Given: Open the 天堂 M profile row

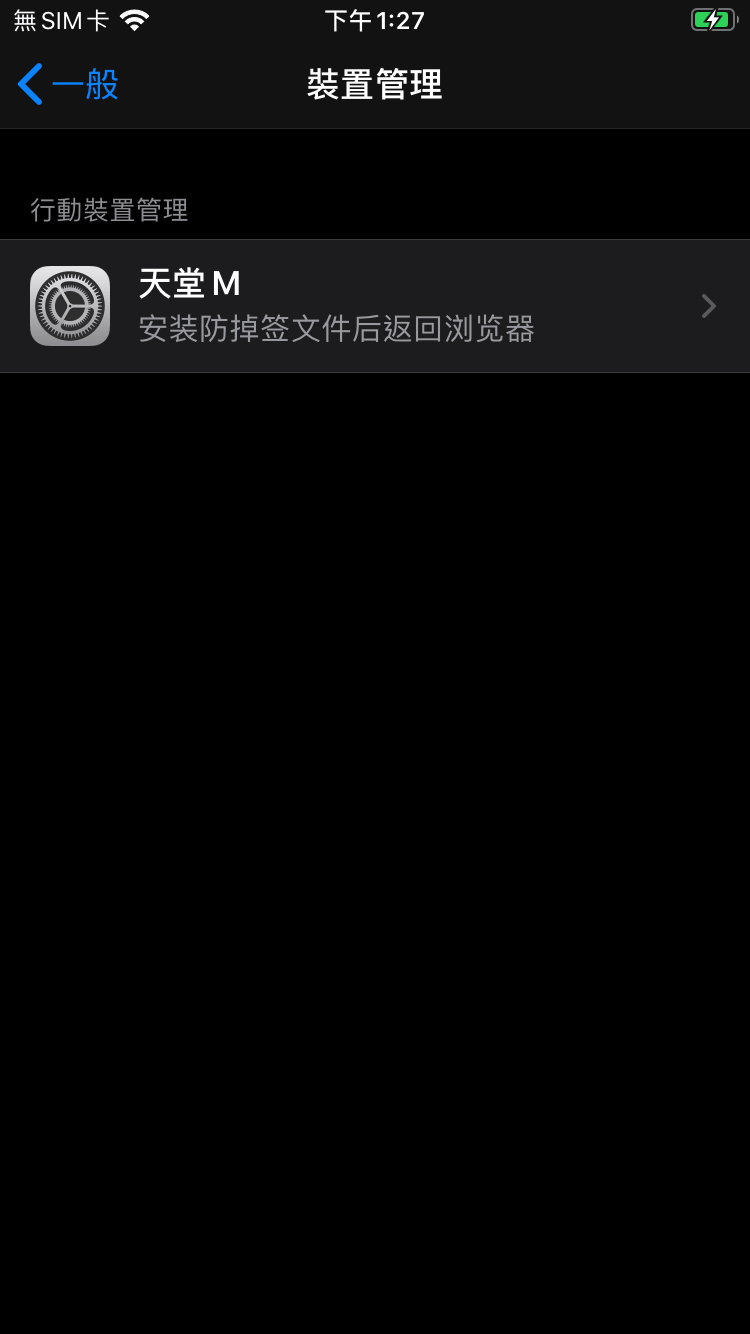Looking at the screenshot, I should click(375, 306).
